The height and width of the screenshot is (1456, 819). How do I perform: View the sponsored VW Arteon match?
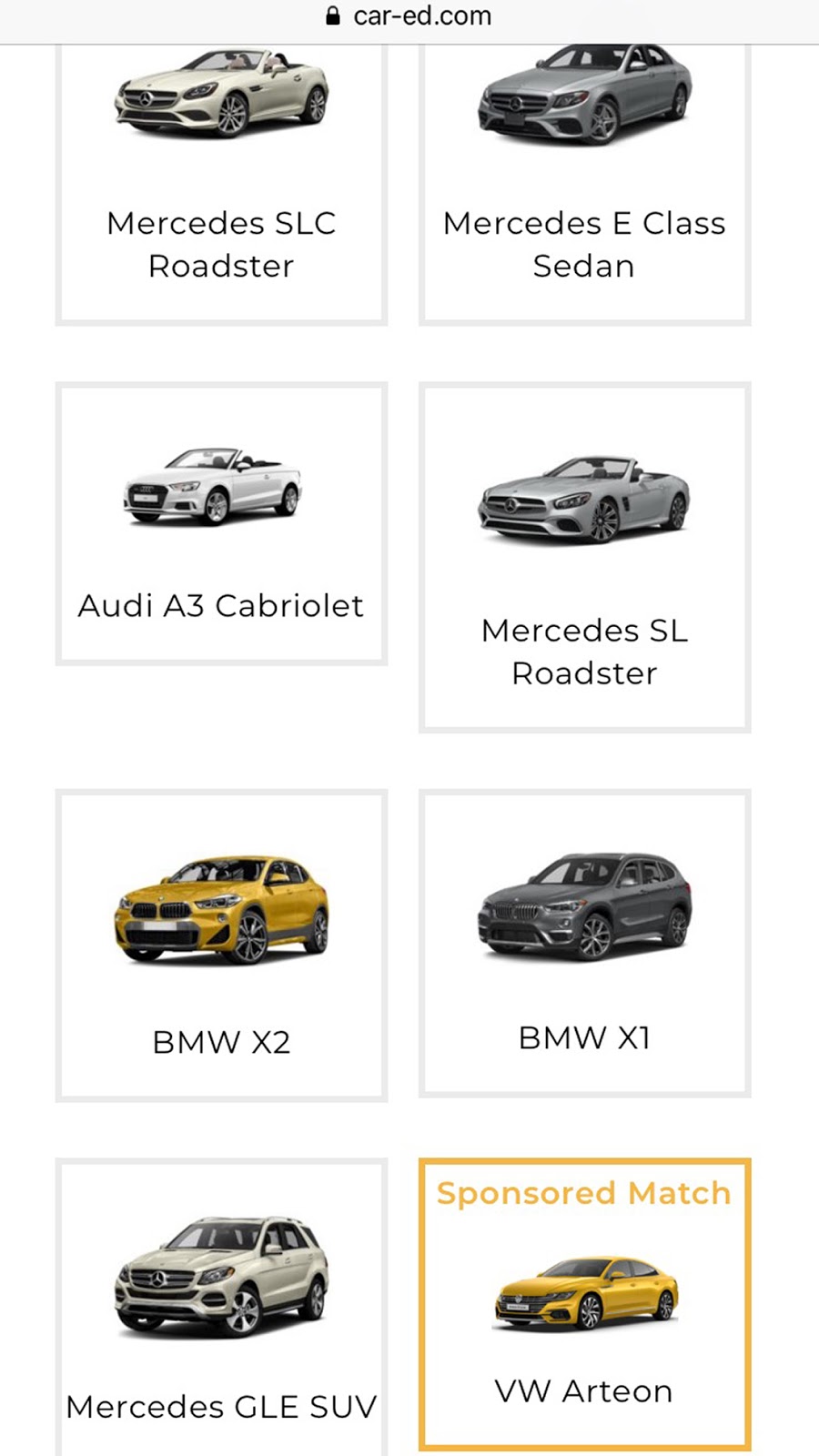tap(584, 1303)
